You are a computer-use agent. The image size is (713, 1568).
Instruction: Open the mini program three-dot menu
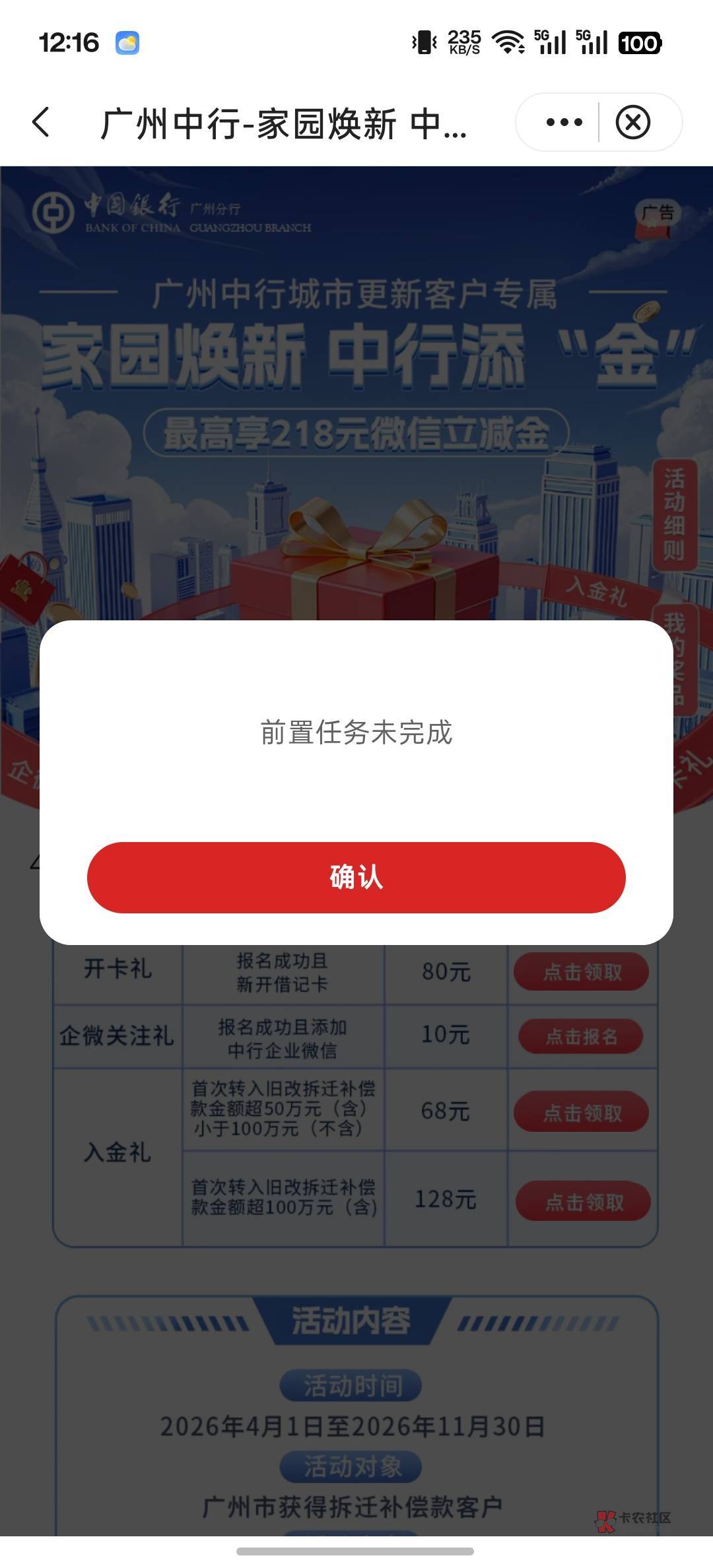564,123
